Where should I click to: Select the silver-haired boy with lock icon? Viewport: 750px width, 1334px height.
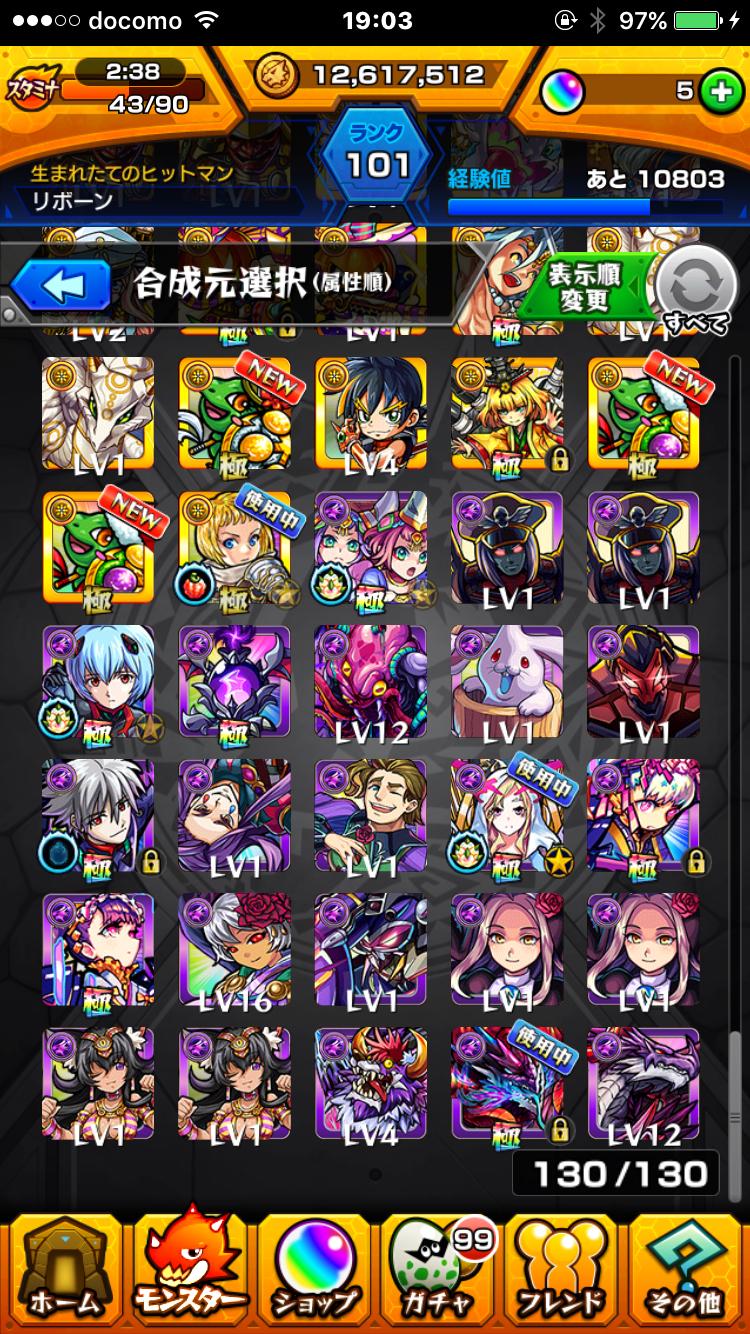click(x=98, y=815)
